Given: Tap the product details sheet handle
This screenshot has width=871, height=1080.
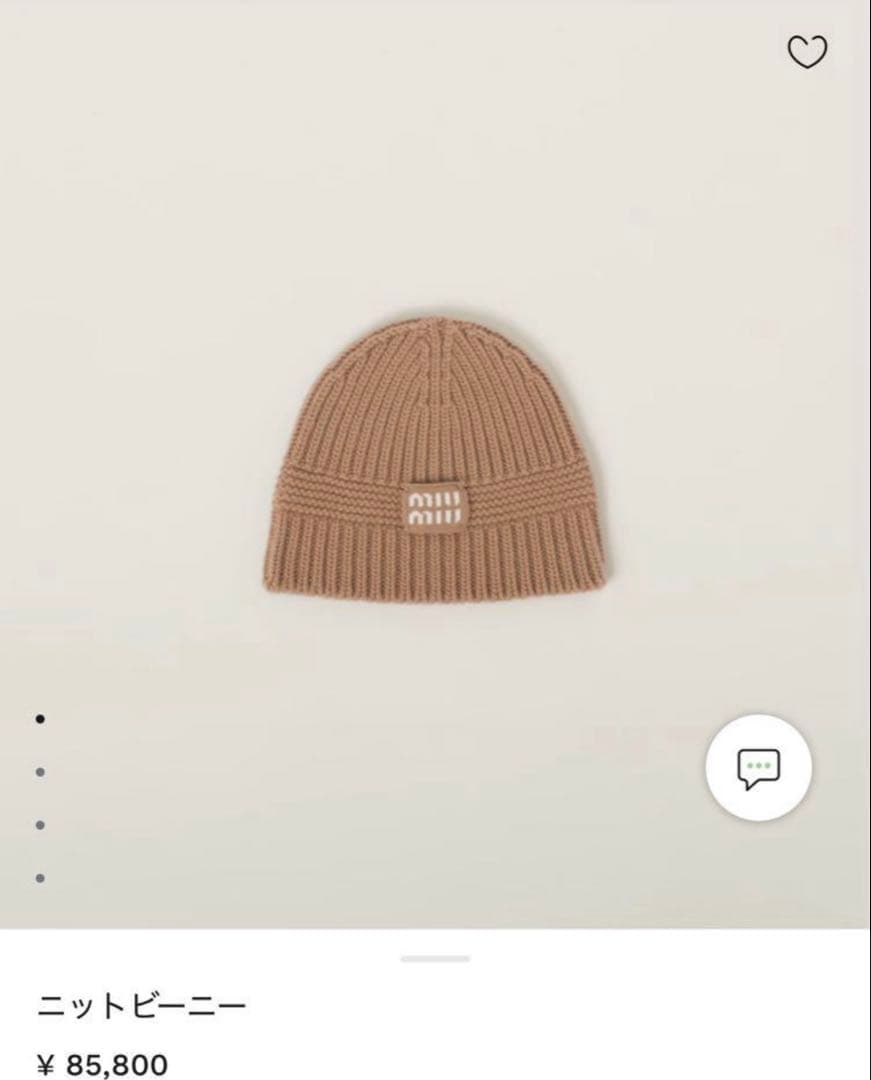Looking at the screenshot, I should [x=435, y=958].
